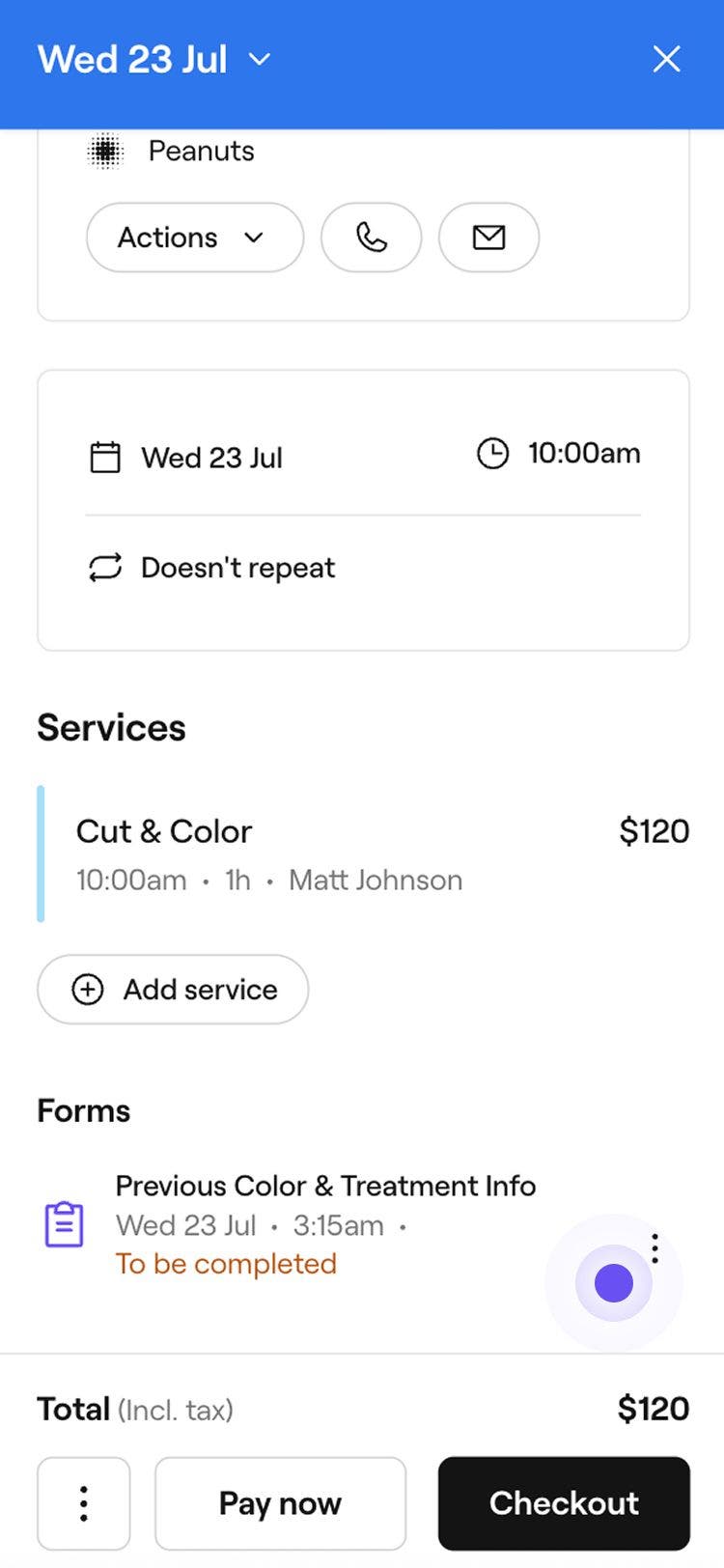Open the email icon to message Peanuts
Screen dimensions: 724x1568
(x=488, y=238)
